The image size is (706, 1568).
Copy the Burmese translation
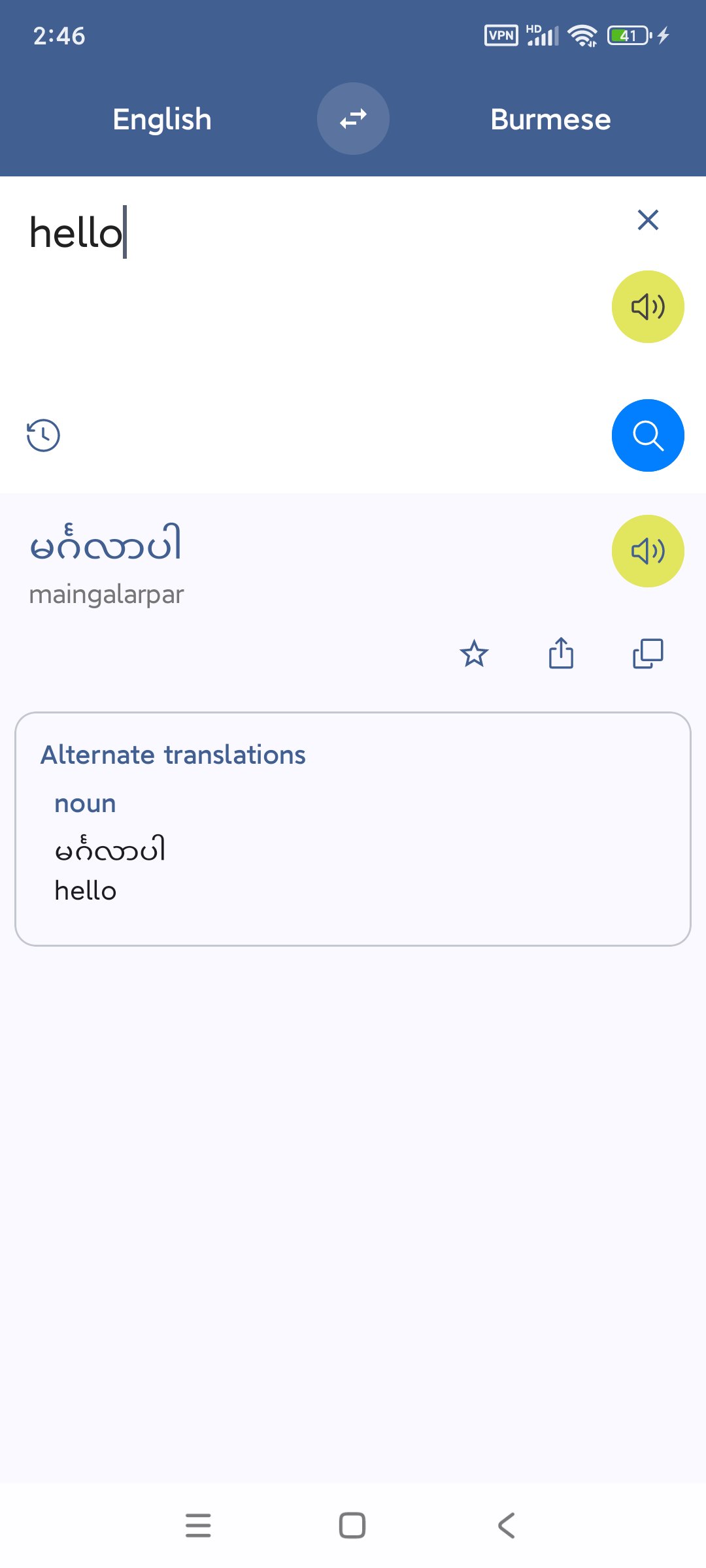pos(648,653)
